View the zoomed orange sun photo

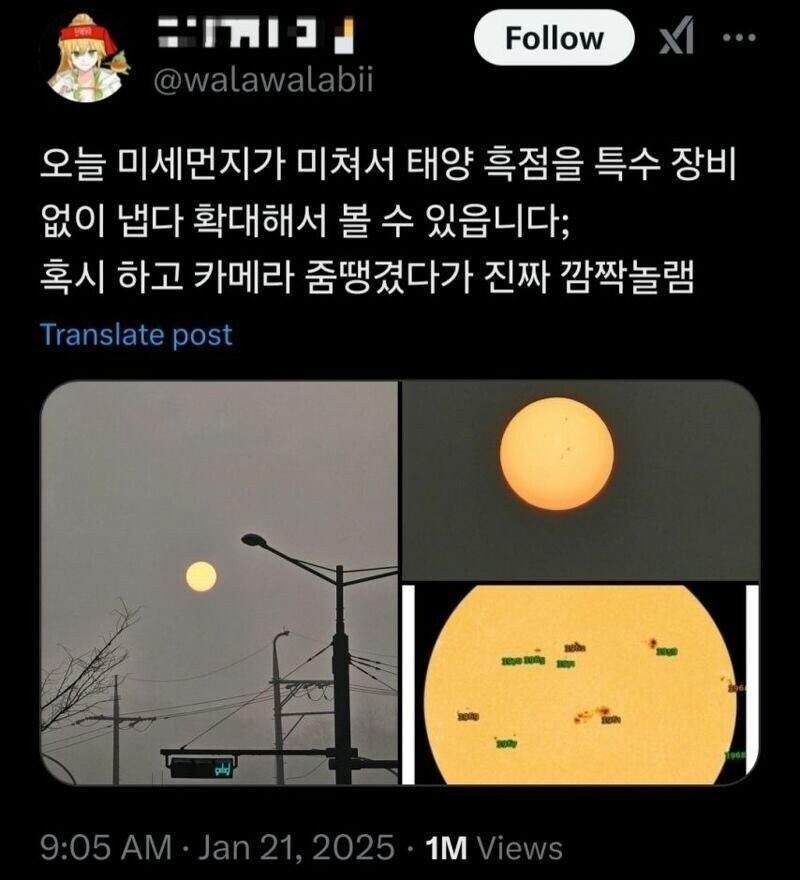pos(580,481)
